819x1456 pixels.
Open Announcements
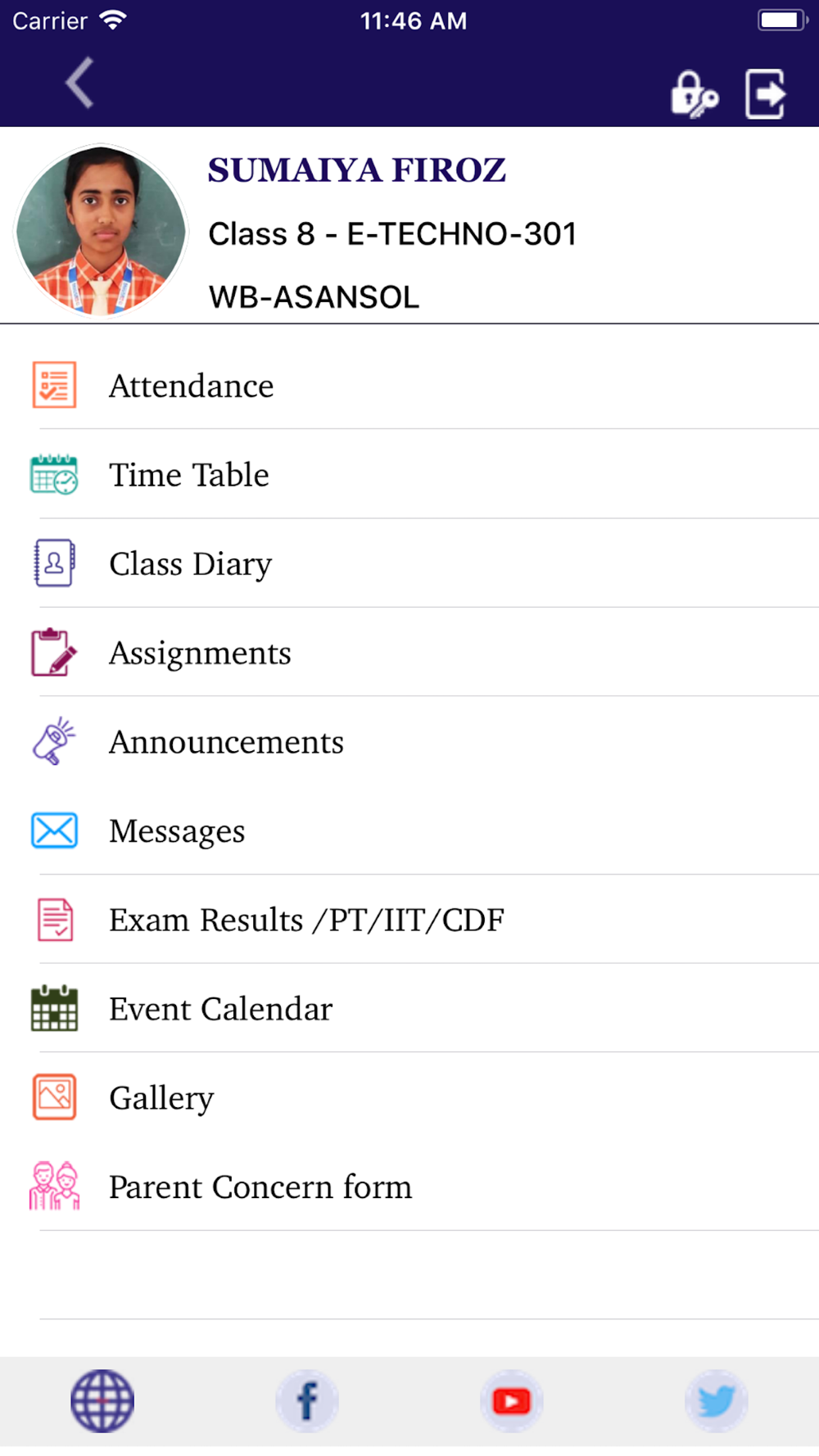click(226, 743)
